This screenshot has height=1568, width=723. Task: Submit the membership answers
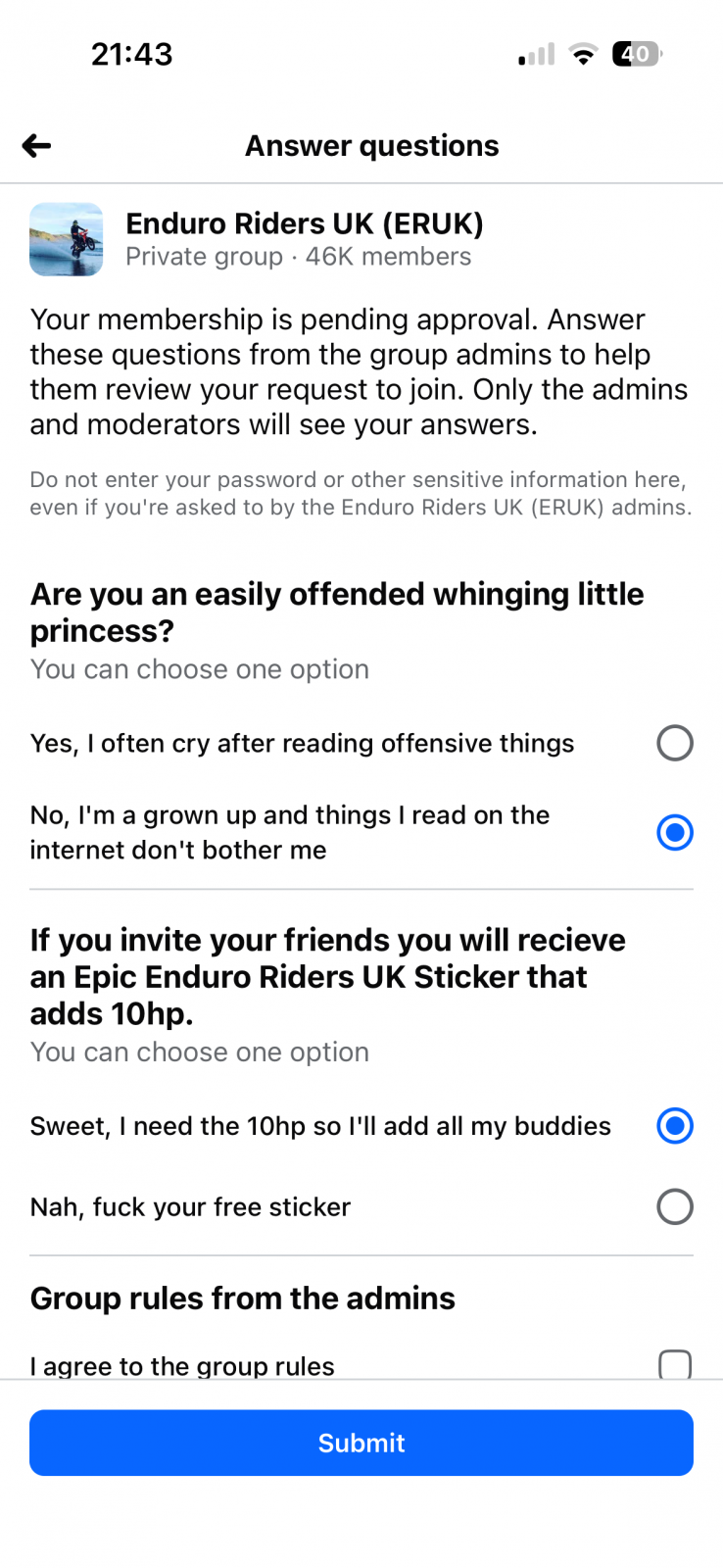click(x=361, y=1443)
